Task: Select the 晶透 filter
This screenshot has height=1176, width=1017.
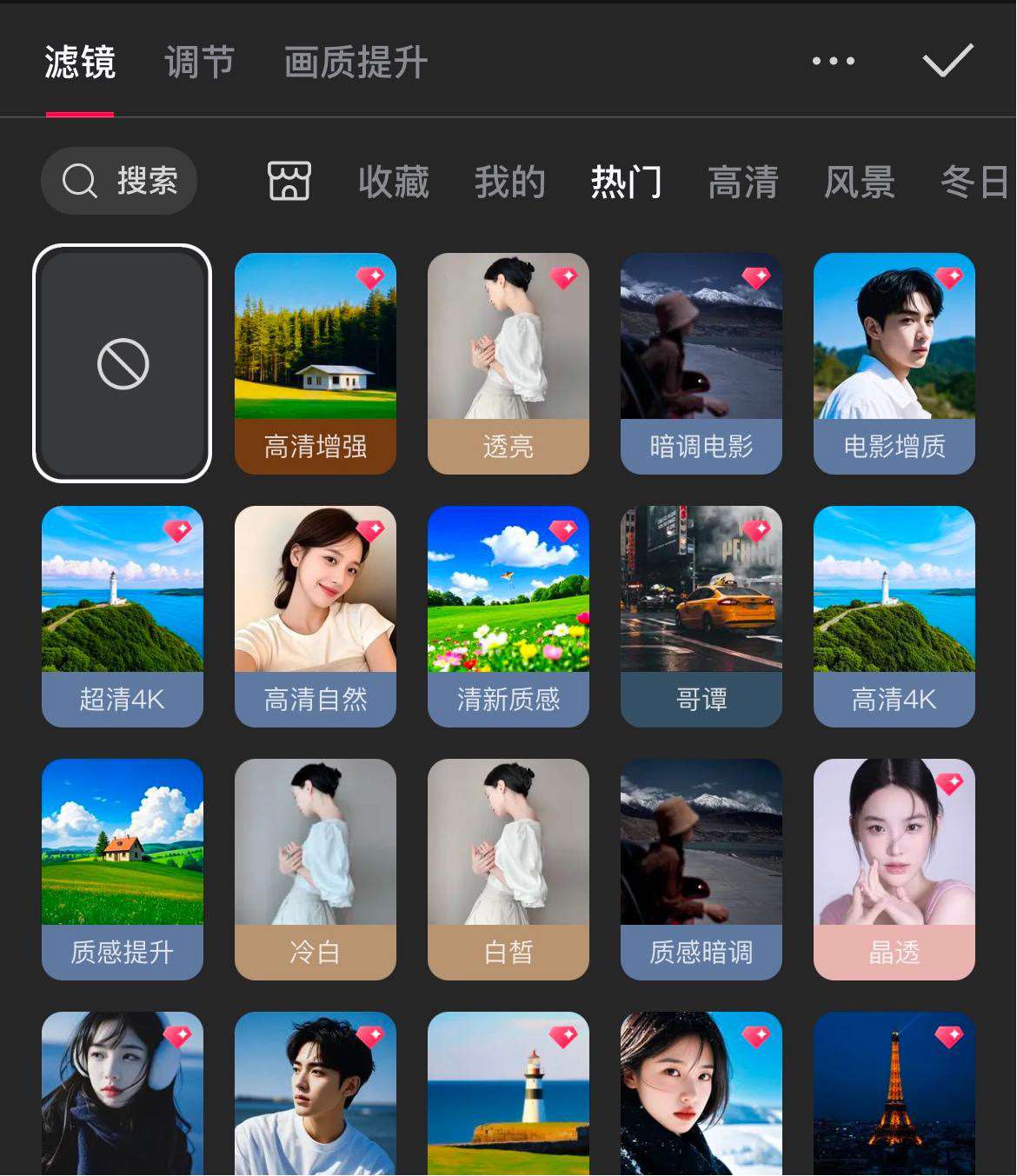Action: point(894,869)
